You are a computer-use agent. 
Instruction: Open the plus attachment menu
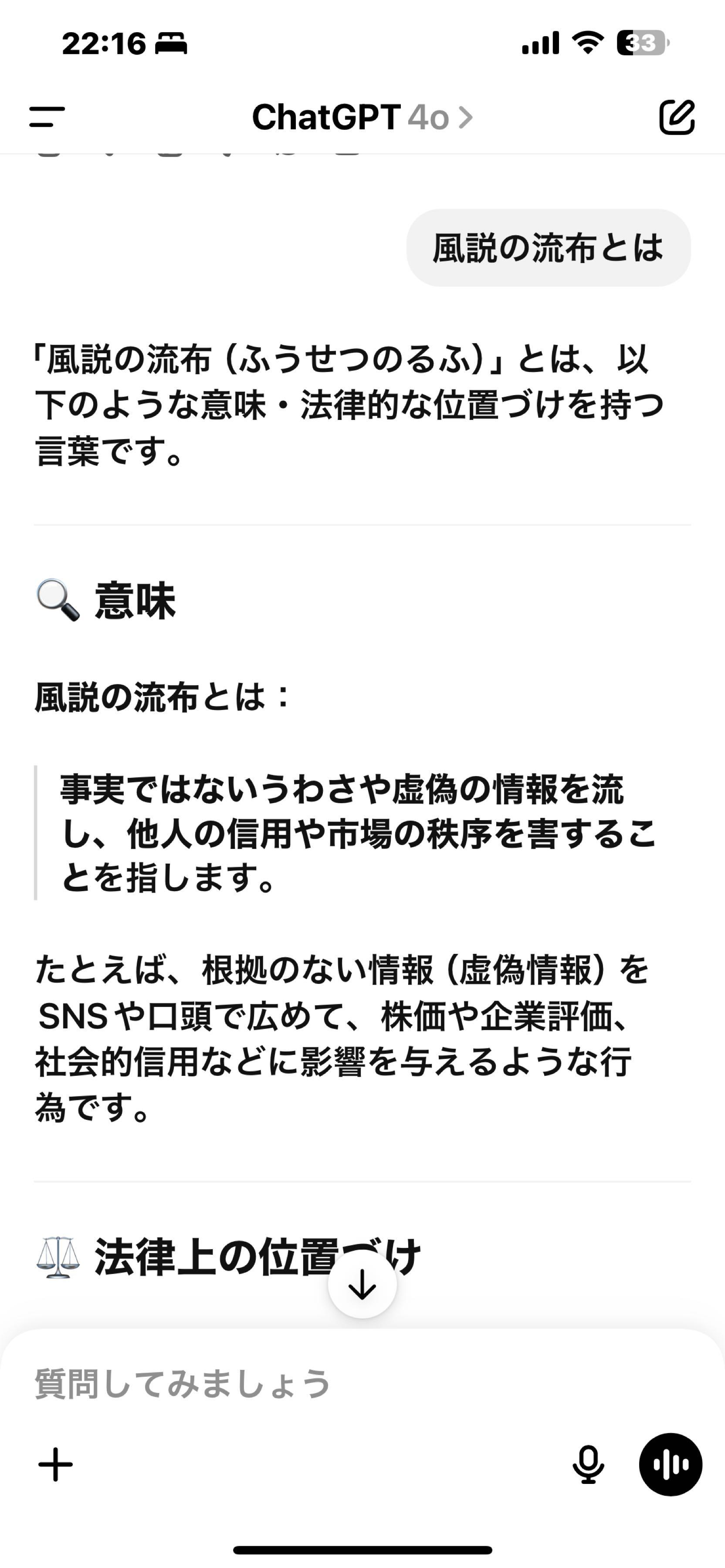[x=55, y=1464]
